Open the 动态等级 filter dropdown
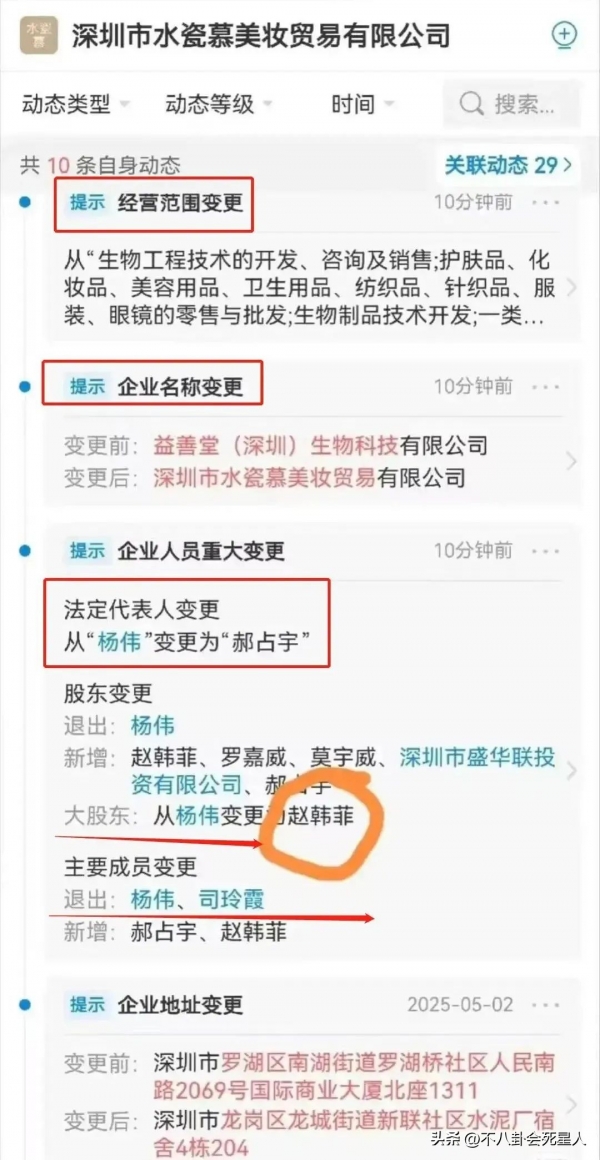The width and height of the screenshot is (600, 1160). pyautogui.click(x=219, y=104)
